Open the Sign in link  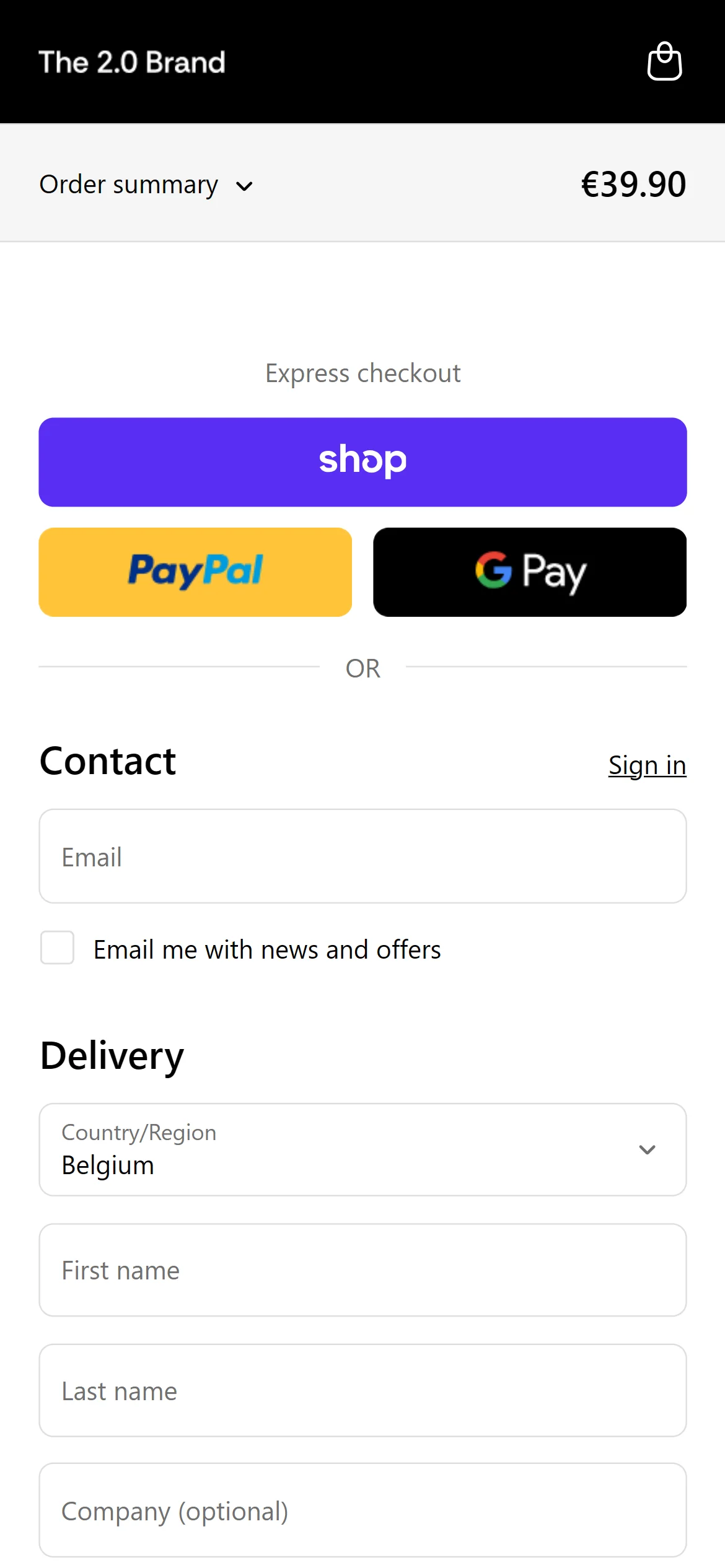(647, 765)
